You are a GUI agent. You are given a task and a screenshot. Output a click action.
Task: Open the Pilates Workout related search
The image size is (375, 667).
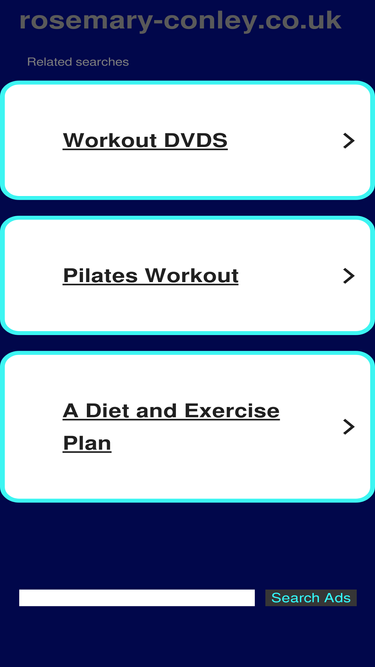(x=188, y=276)
